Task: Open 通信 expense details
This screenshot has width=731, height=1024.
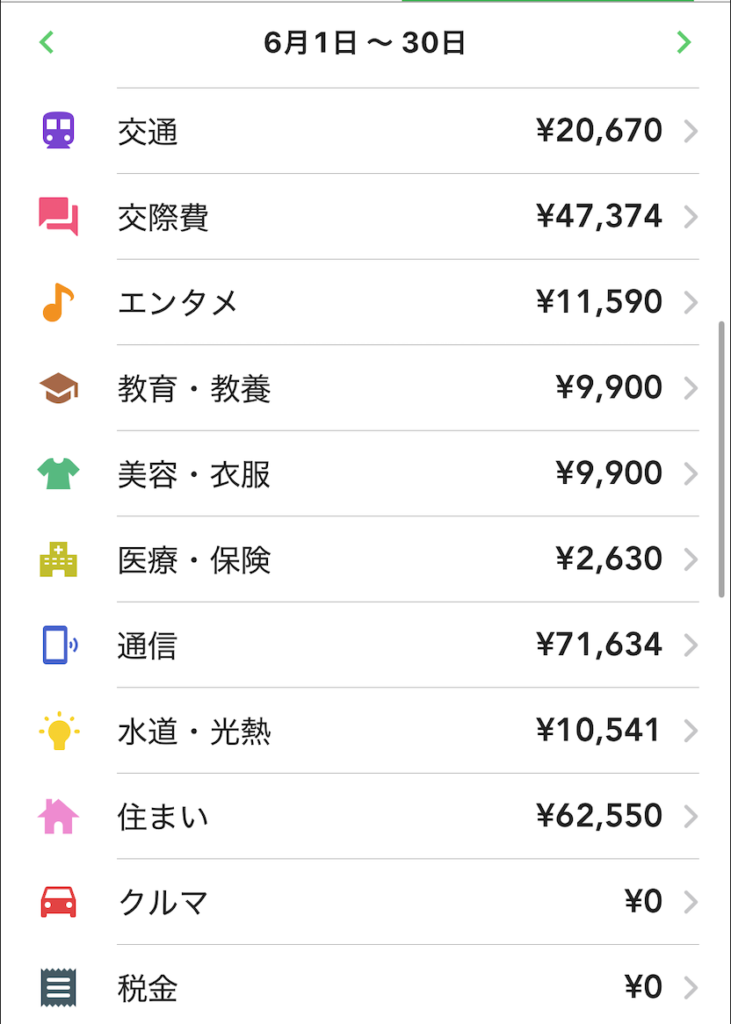Action: pyautogui.click(x=366, y=645)
